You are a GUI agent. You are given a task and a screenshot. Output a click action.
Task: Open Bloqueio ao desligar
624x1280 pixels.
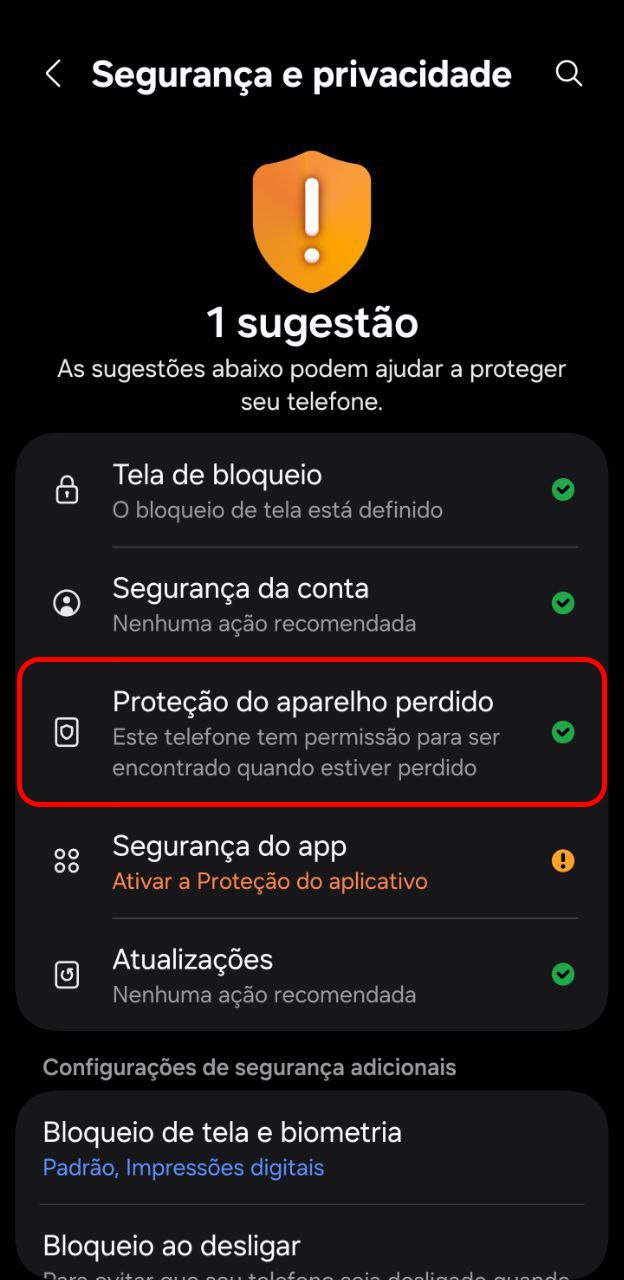coord(312,1250)
